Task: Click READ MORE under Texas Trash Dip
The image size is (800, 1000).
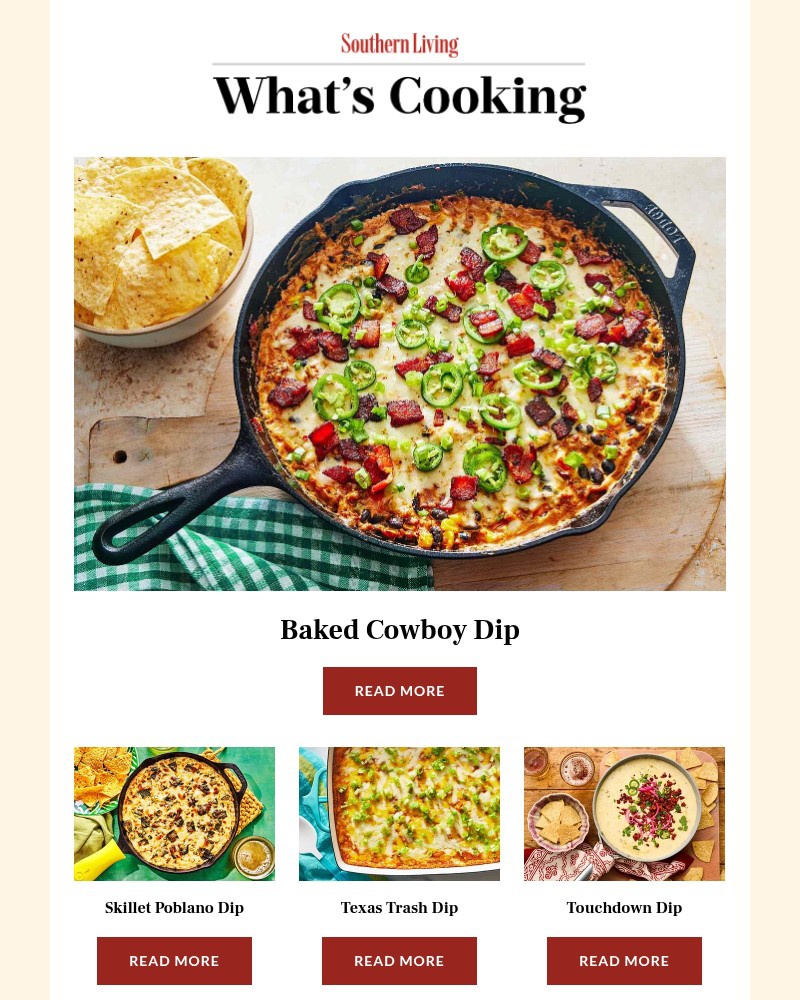Action: tap(399, 960)
